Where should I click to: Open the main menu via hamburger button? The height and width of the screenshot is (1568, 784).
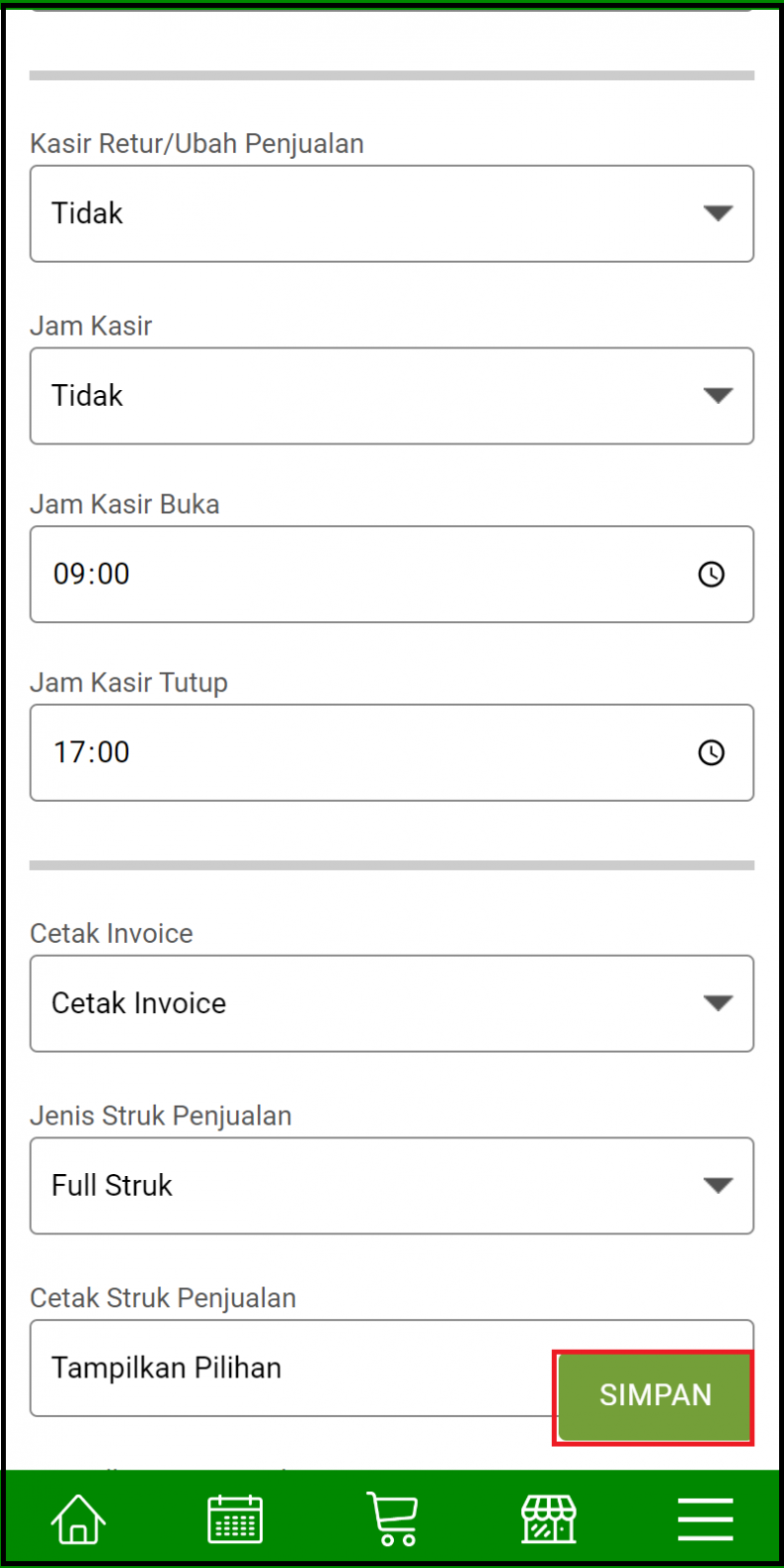[x=705, y=1517]
